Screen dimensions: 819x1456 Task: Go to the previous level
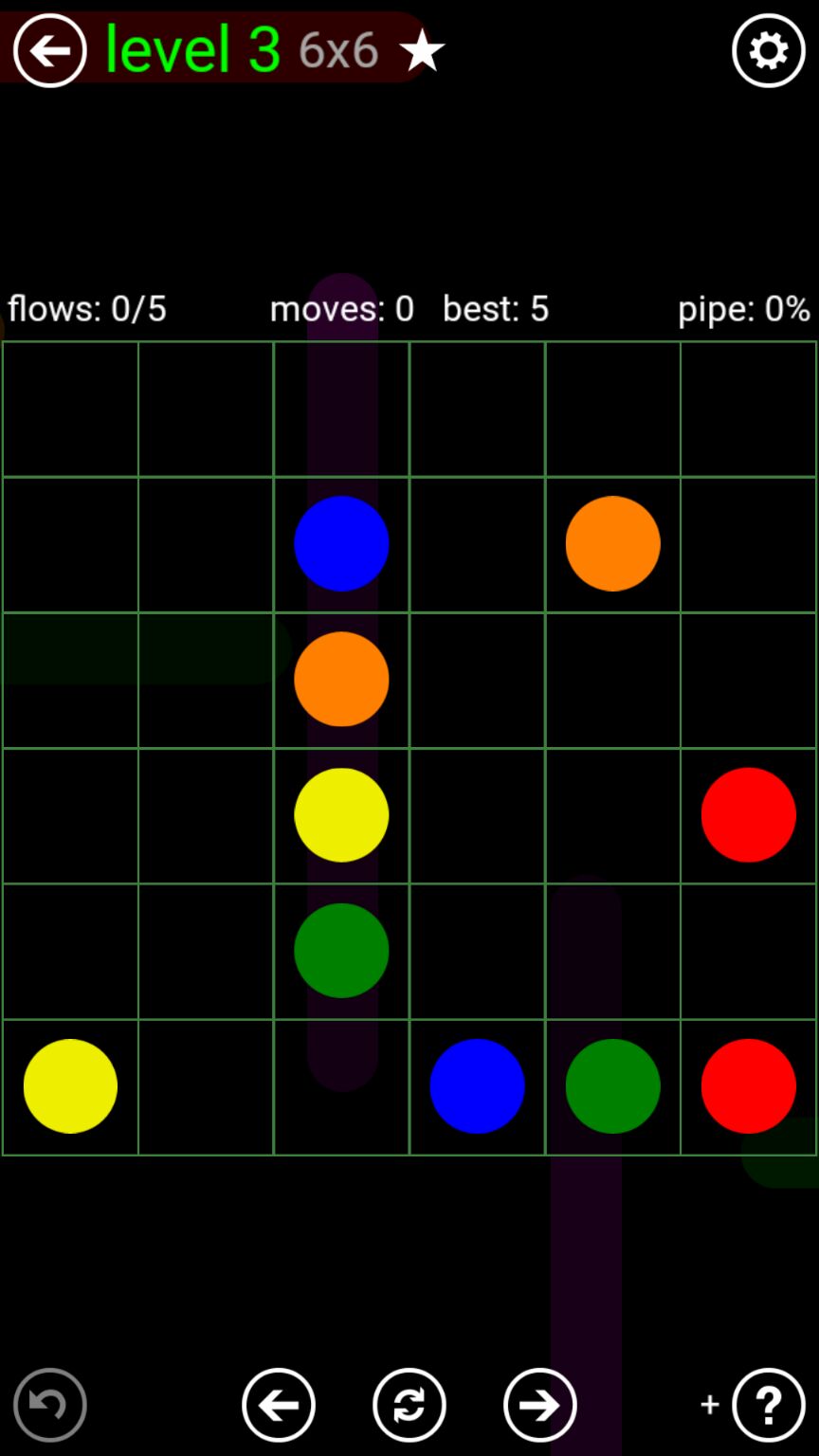[278, 1404]
